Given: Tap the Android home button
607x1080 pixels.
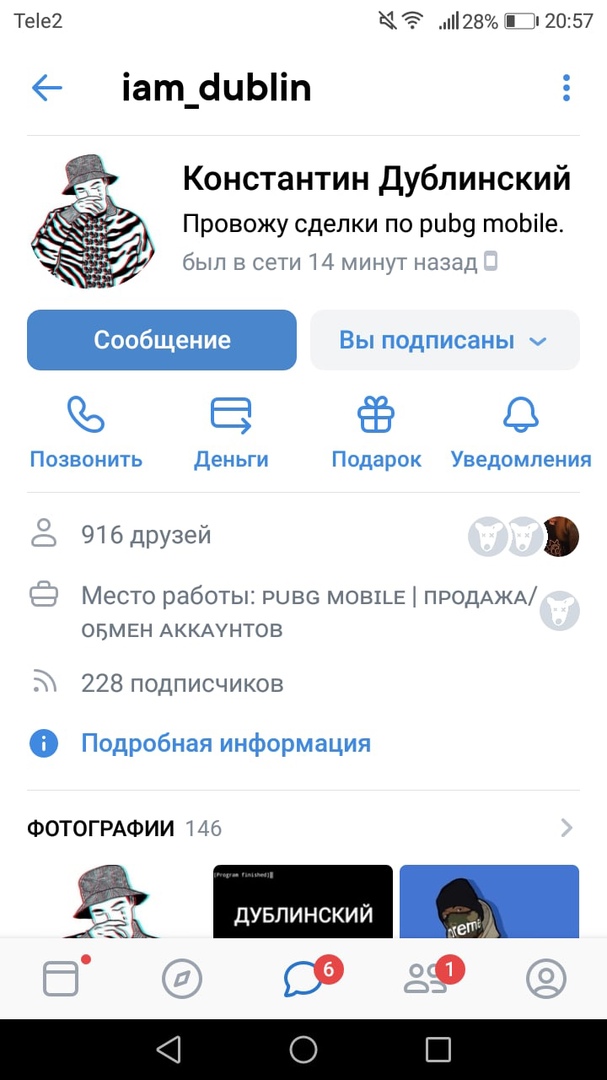Looking at the screenshot, I should click(303, 1049).
